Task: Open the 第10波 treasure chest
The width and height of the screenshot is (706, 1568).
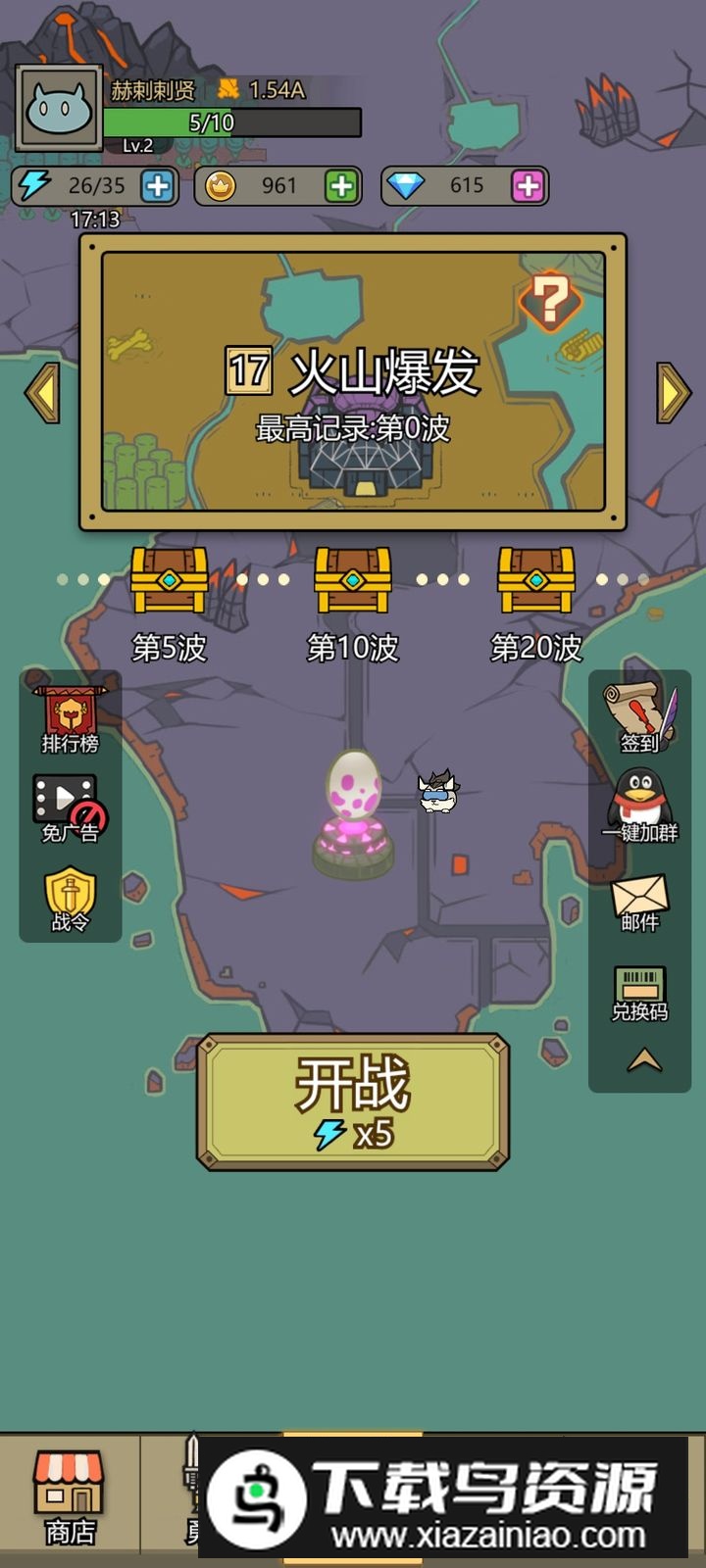Action: [353, 580]
